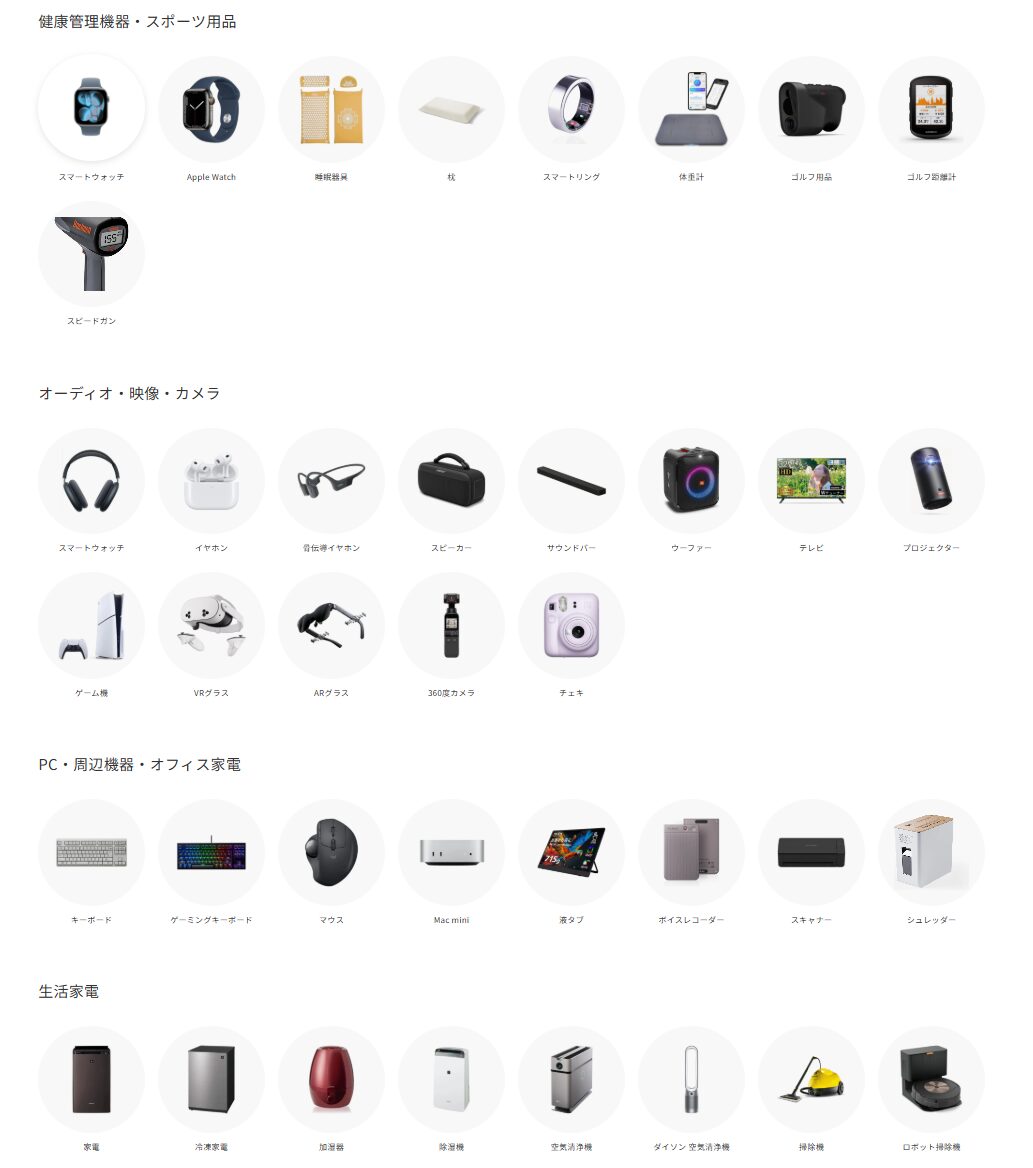Browse the ゴルフ距離計 category
This screenshot has height=1168, width=1033.
pyautogui.click(x=931, y=110)
